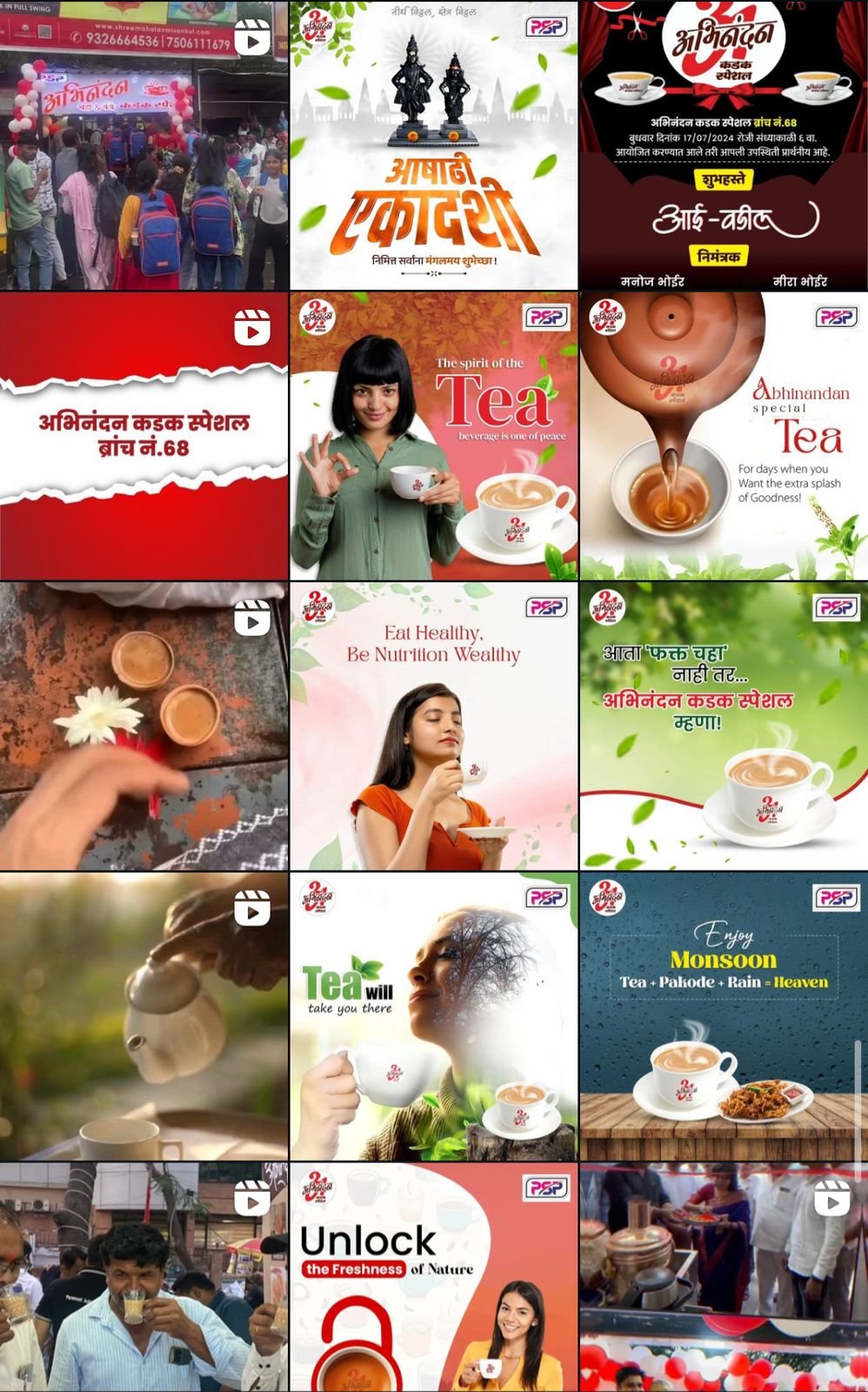Viewport: 868px width, 1392px height.
Task: Open the branch no. 68 invitation post
Action: (x=724, y=145)
